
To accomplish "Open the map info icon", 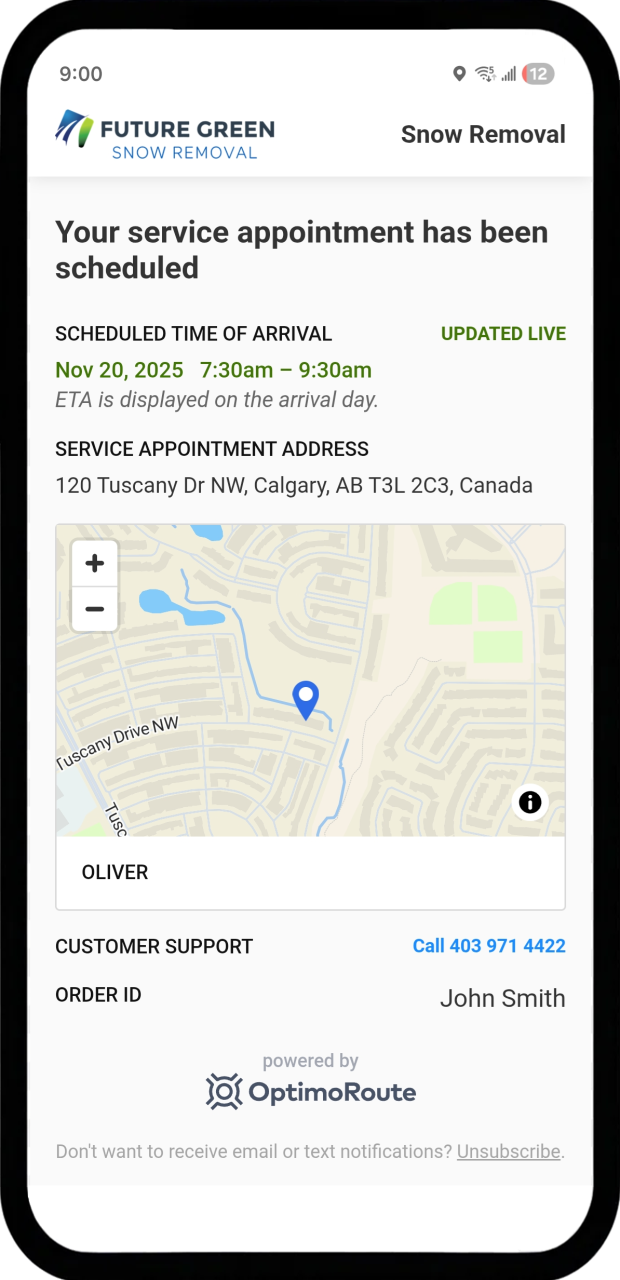I will (x=530, y=801).
